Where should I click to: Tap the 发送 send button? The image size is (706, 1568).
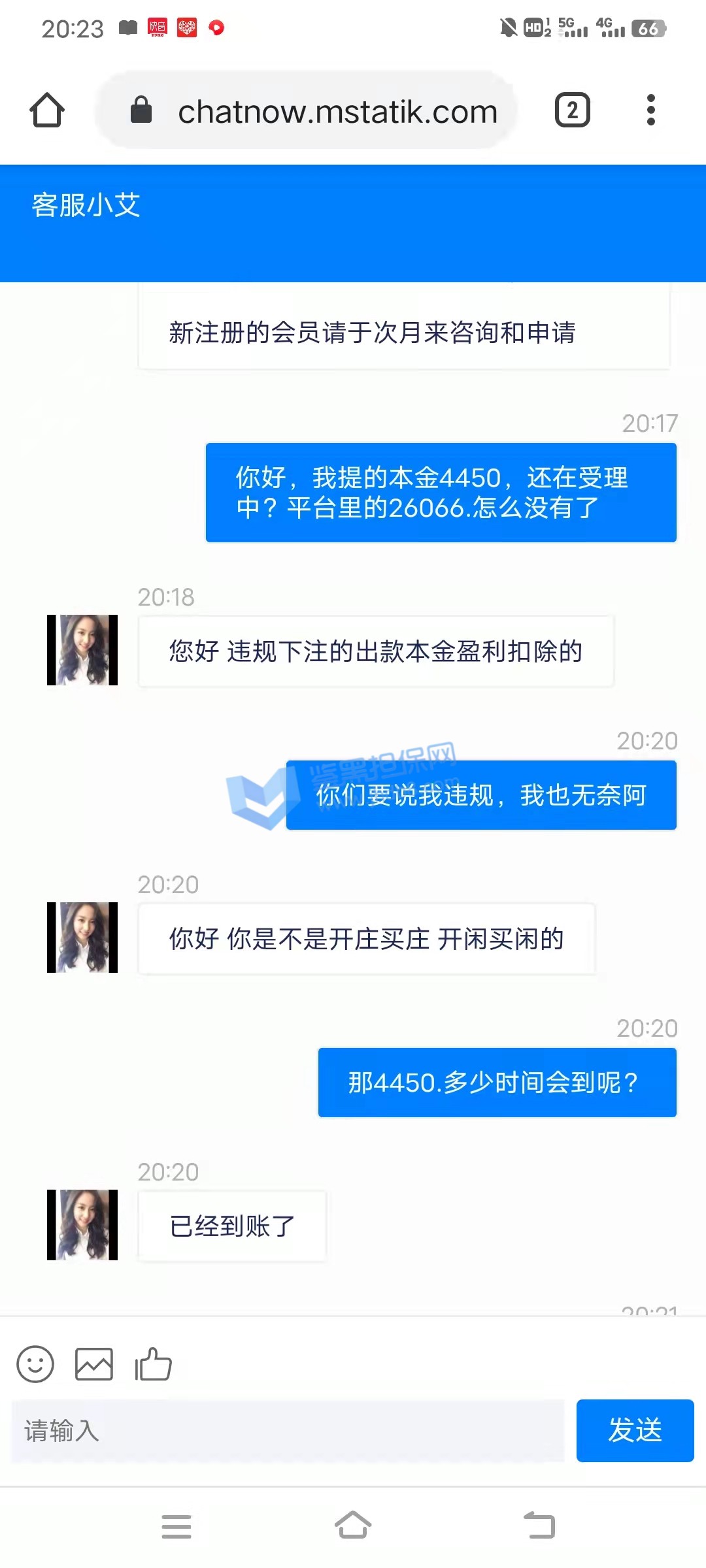tap(635, 1431)
